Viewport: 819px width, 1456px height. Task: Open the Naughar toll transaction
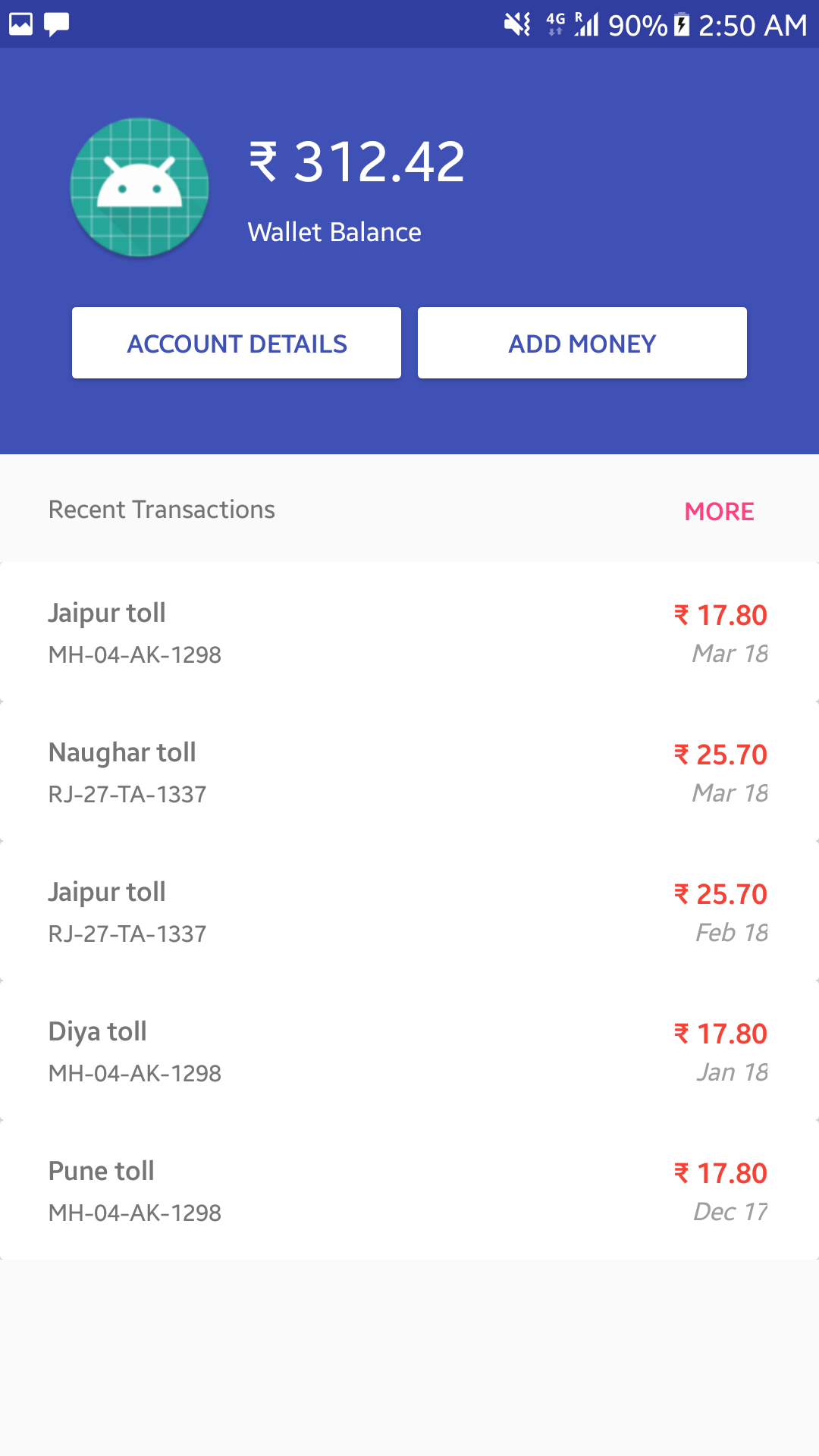409,772
